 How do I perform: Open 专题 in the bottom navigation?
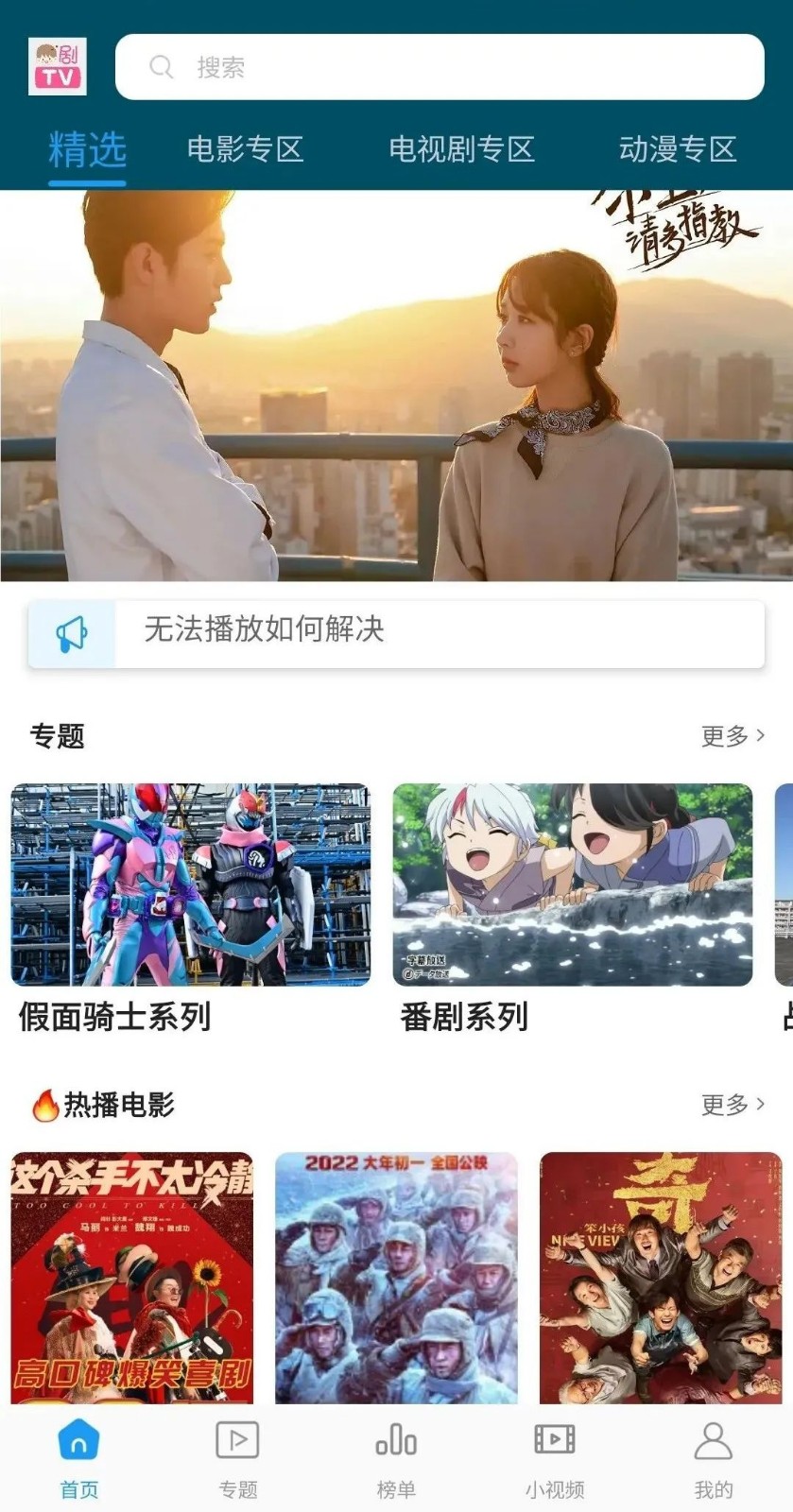[238, 1460]
